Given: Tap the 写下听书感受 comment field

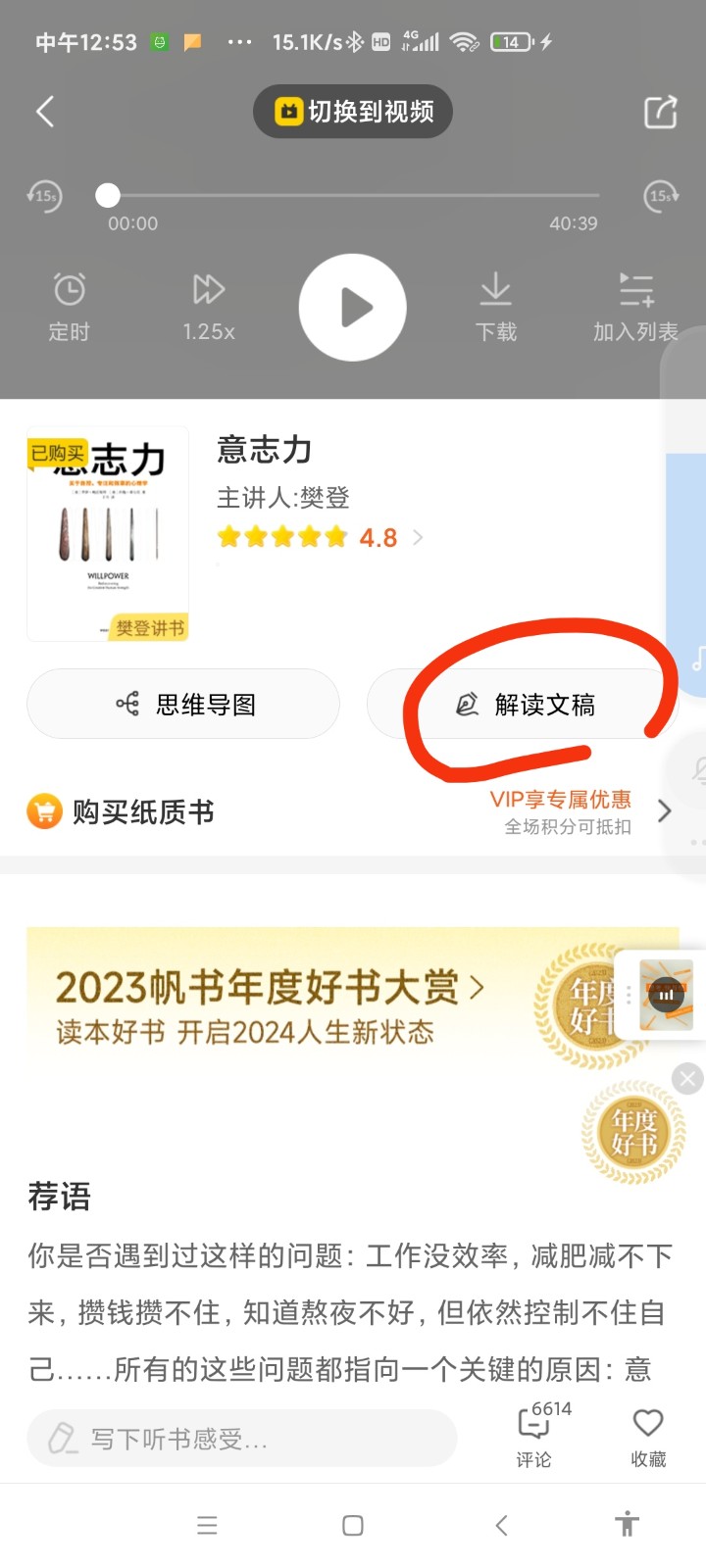Looking at the screenshot, I should (242, 1438).
